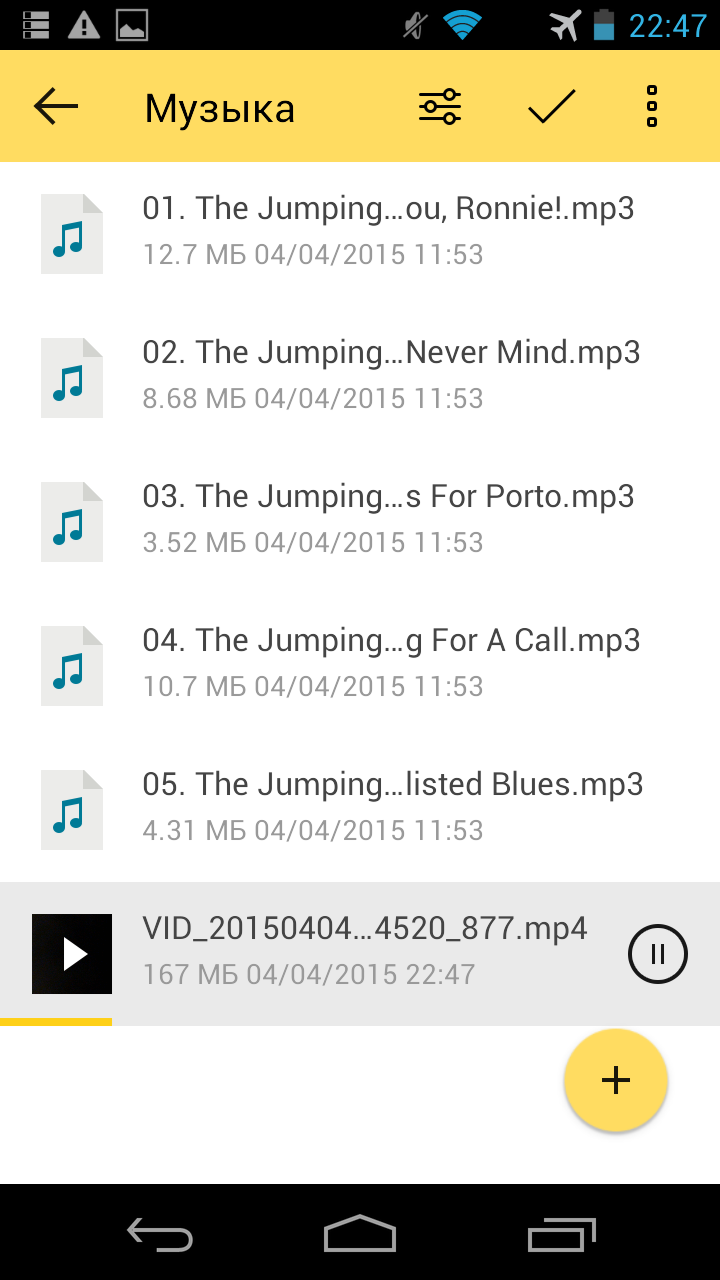The image size is (720, 1280).
Task: Open the recent apps view
Action: point(561,1234)
